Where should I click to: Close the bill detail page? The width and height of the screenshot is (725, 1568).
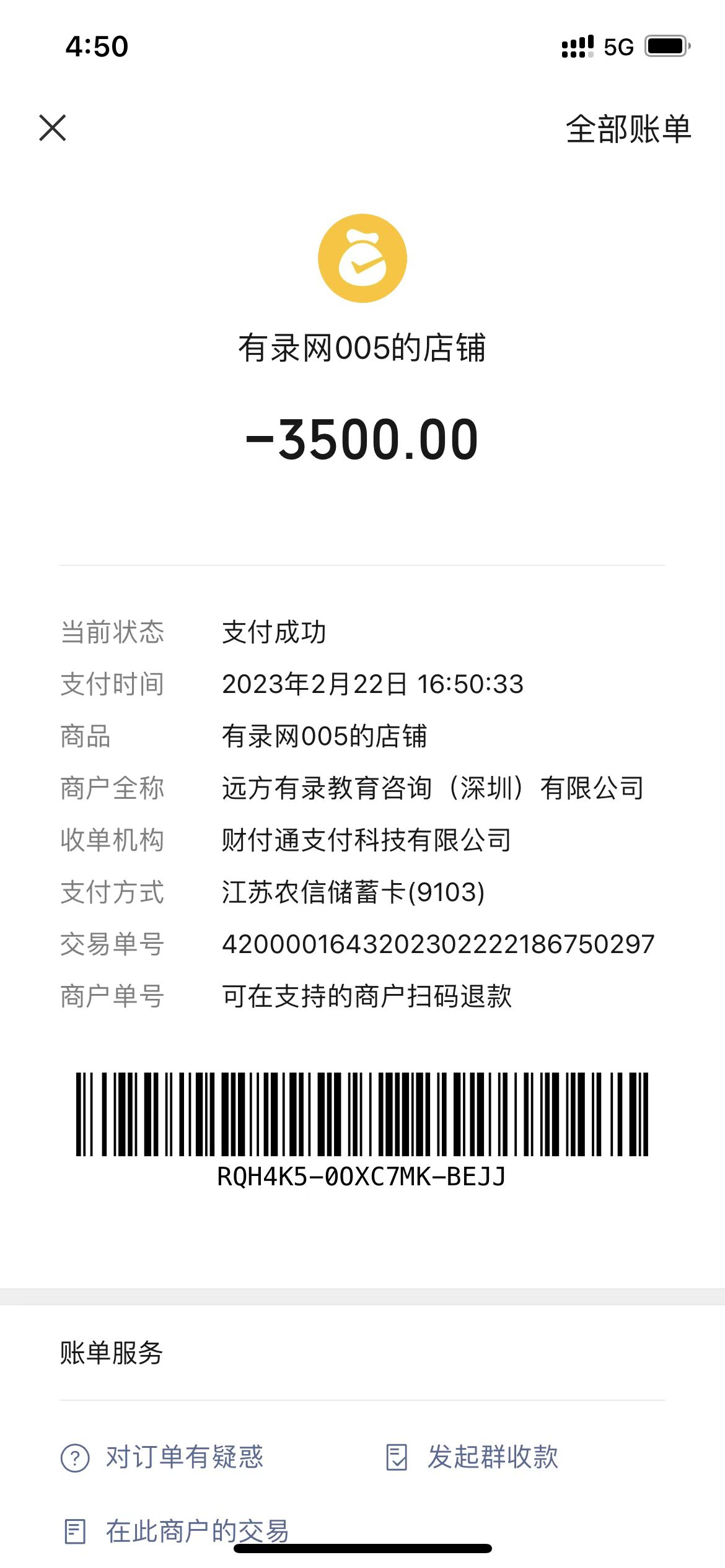point(53,128)
